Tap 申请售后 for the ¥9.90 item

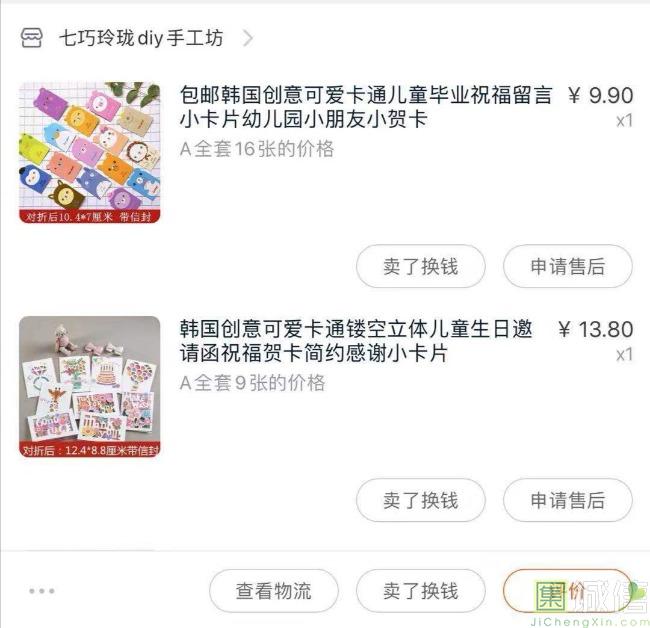click(567, 267)
